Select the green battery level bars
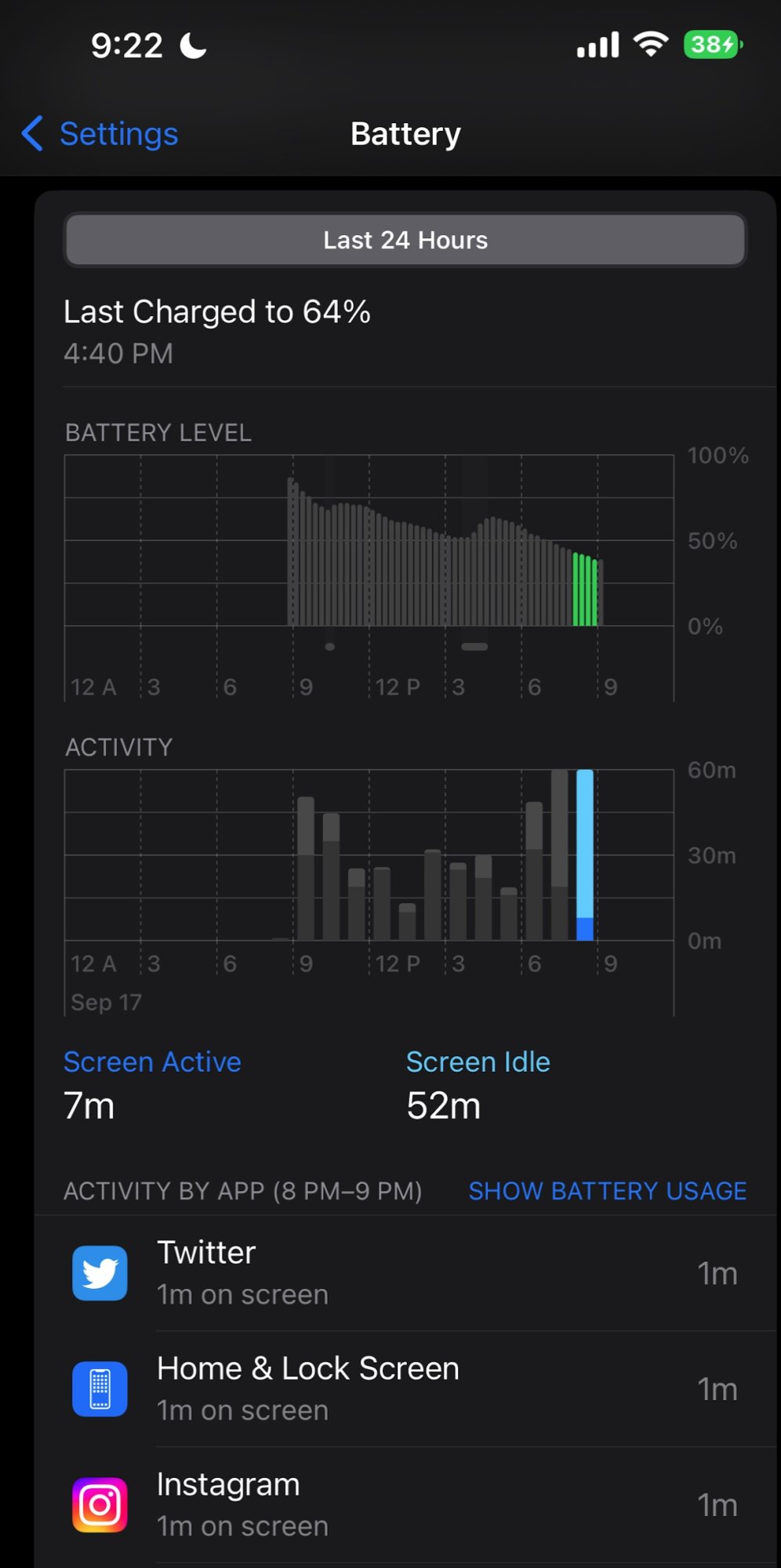This screenshot has height=1568, width=781. coord(585,590)
